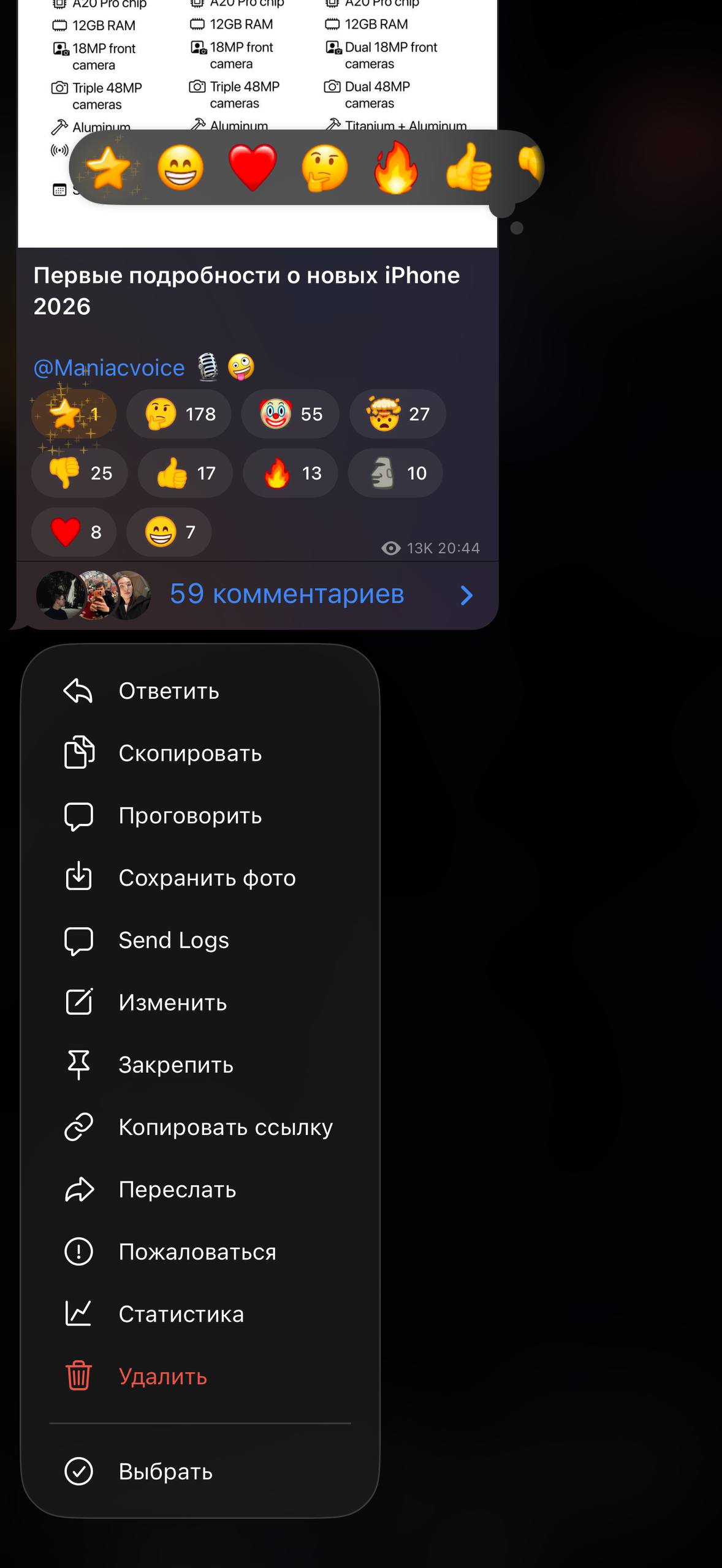
Task: Choose Ответить to reply to the post
Action: tap(169, 691)
